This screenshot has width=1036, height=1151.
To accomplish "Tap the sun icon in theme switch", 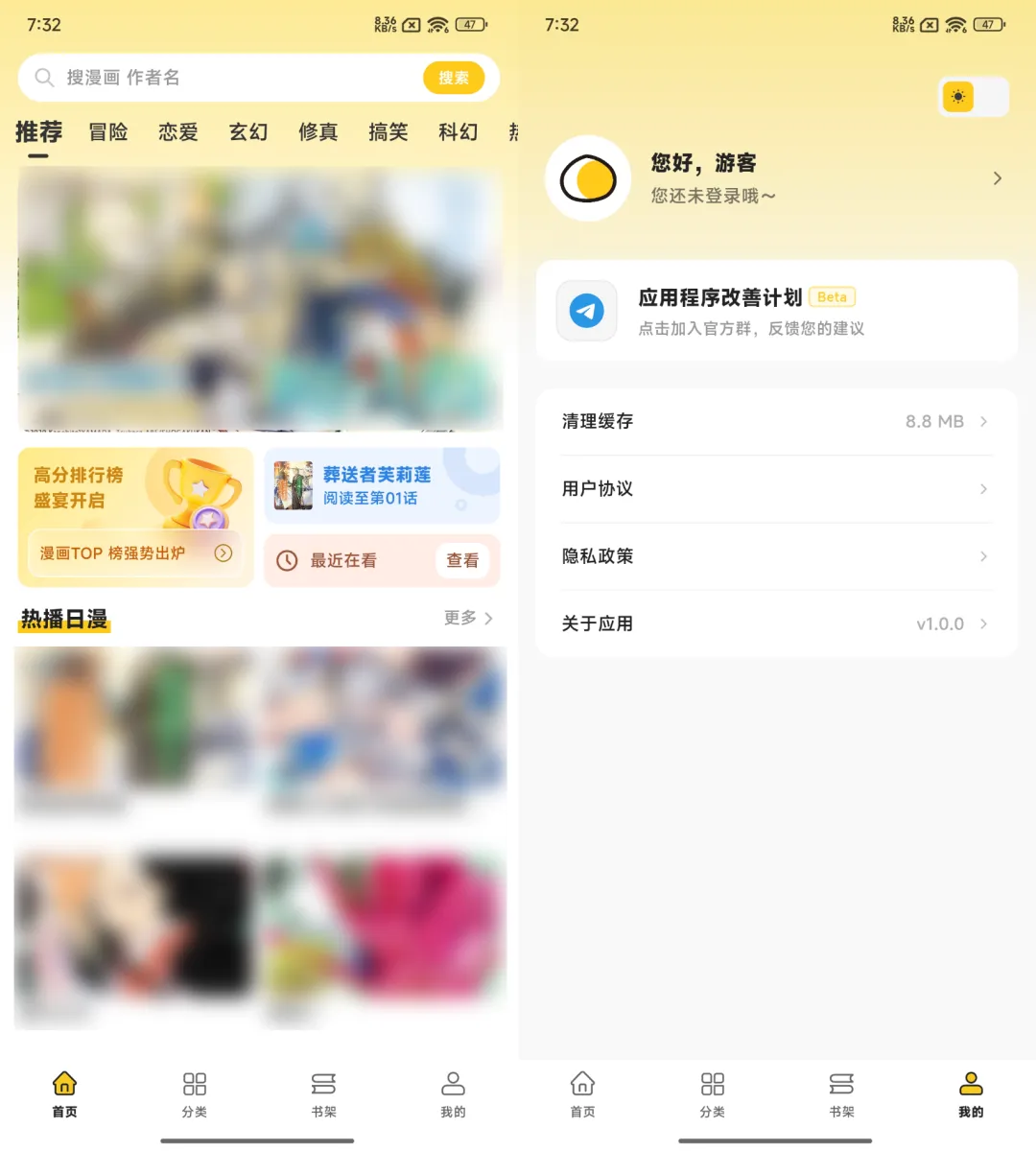I will pyautogui.click(x=956, y=97).
